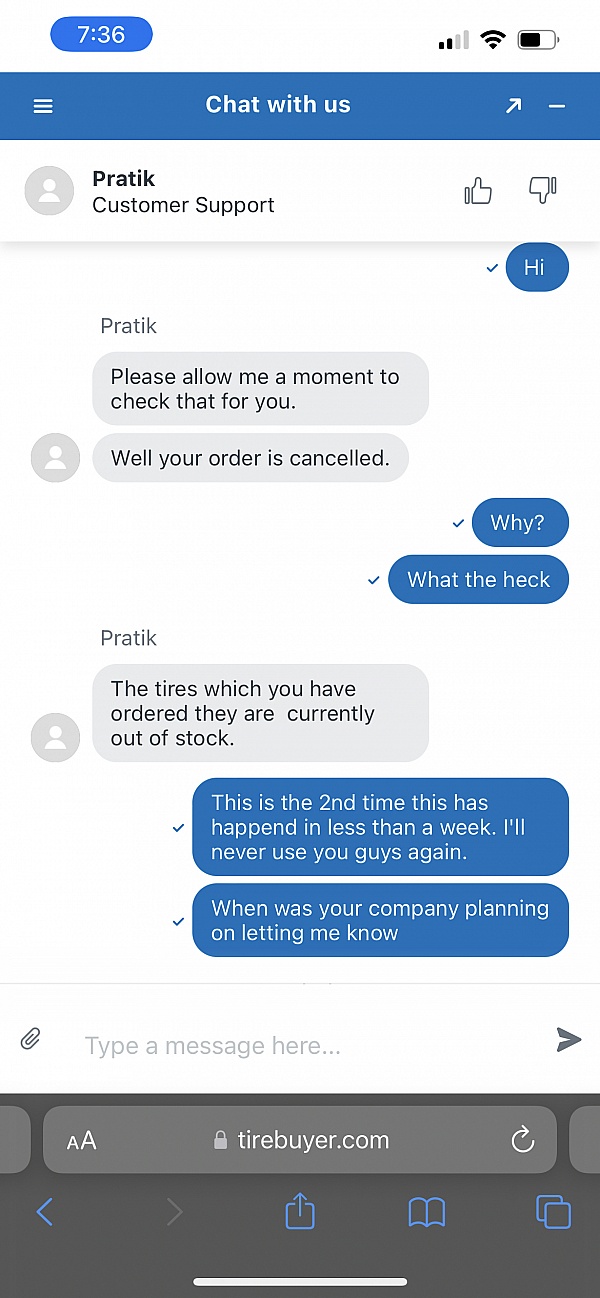Screen dimensions: 600x1298
Task: Show all open Safari tabs
Action: pyautogui.click(x=553, y=1212)
